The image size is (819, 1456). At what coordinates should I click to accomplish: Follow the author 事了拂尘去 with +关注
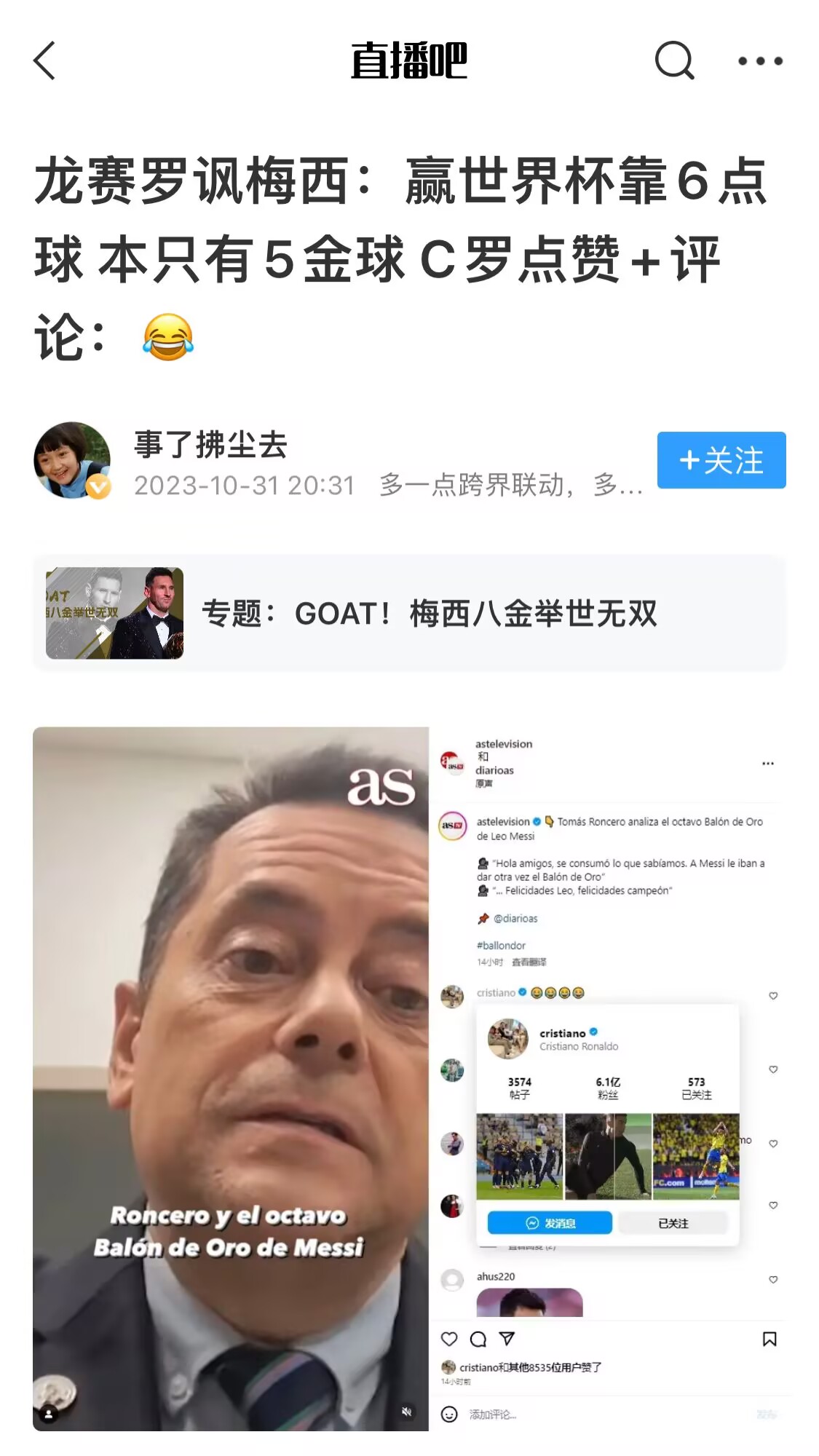pos(721,460)
